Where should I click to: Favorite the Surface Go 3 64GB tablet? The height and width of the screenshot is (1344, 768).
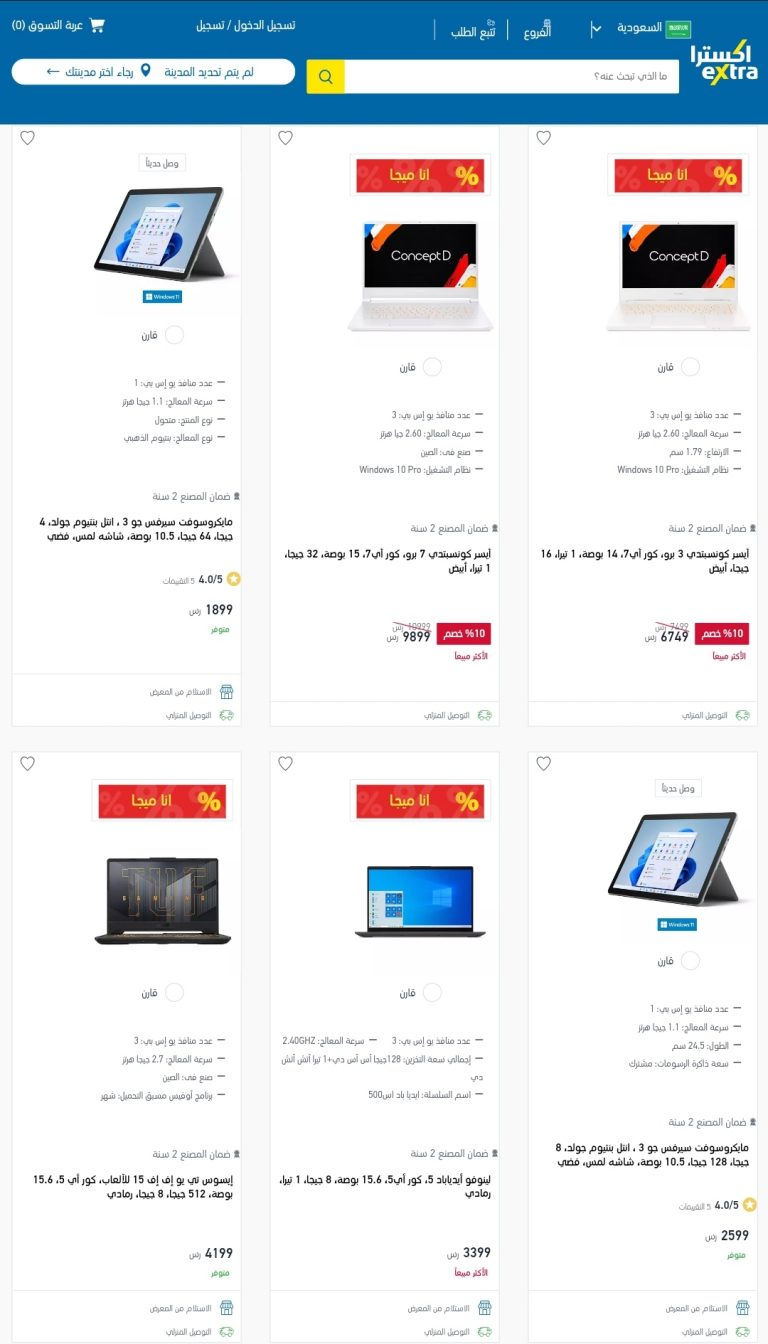click(x=27, y=138)
